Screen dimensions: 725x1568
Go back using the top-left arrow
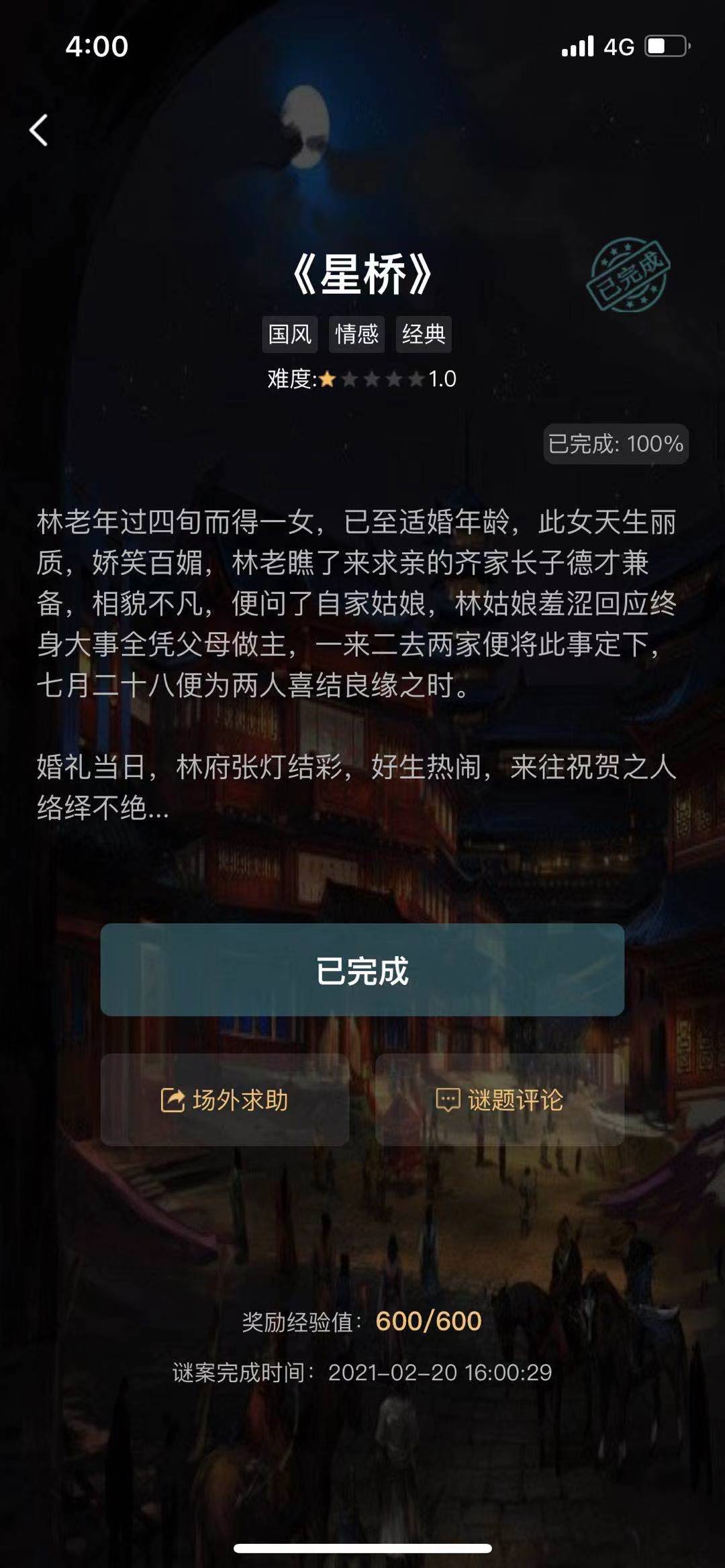click(39, 130)
